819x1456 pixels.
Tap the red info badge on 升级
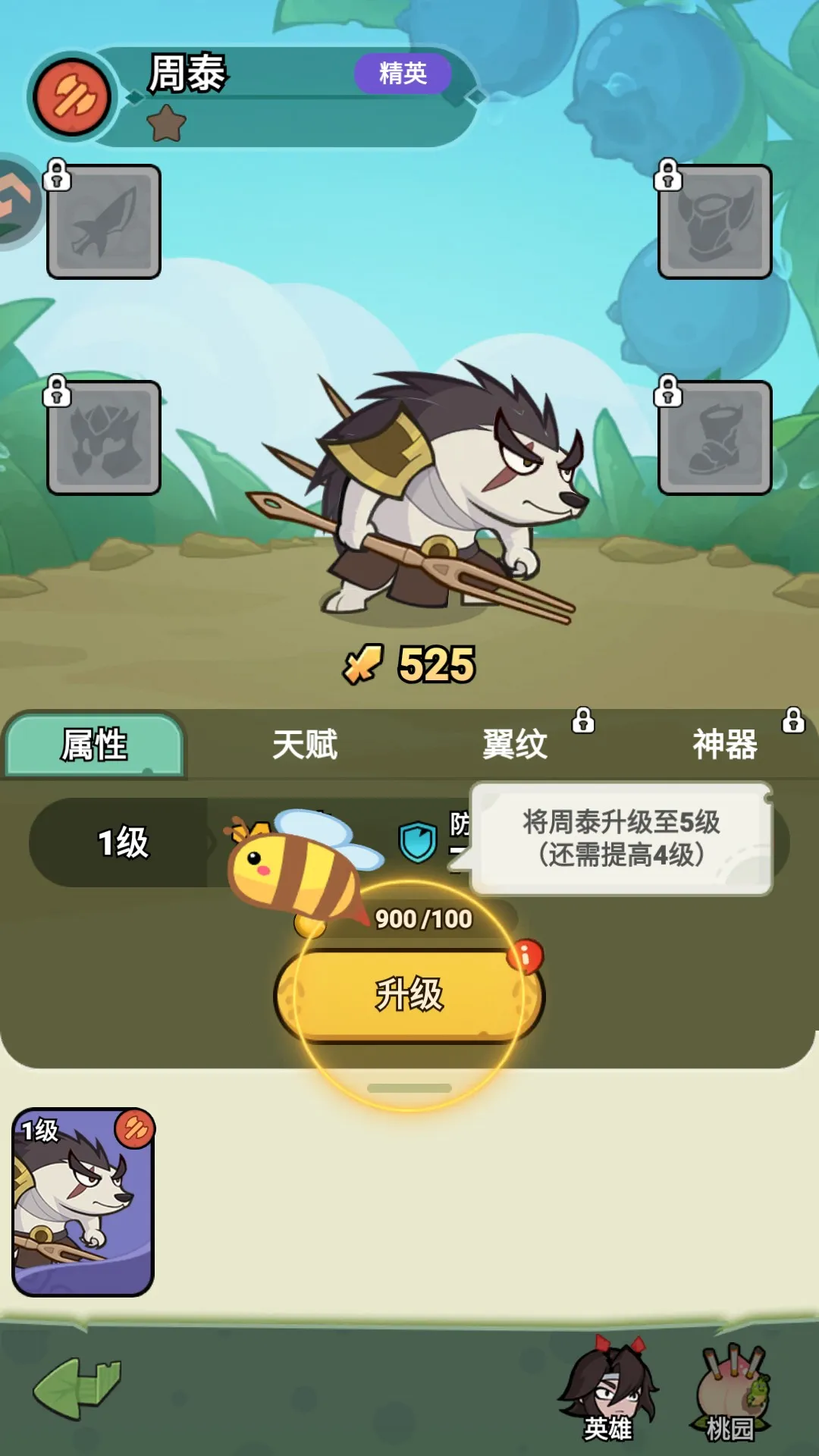pyautogui.click(x=525, y=956)
